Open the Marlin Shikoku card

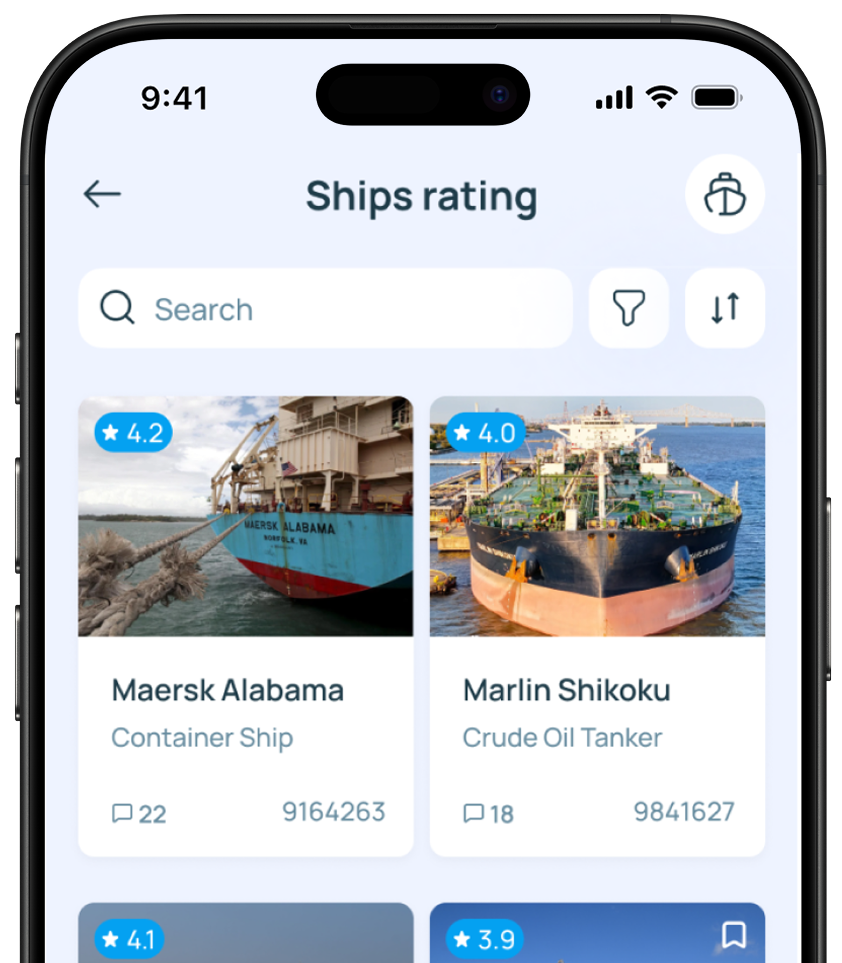click(x=597, y=690)
